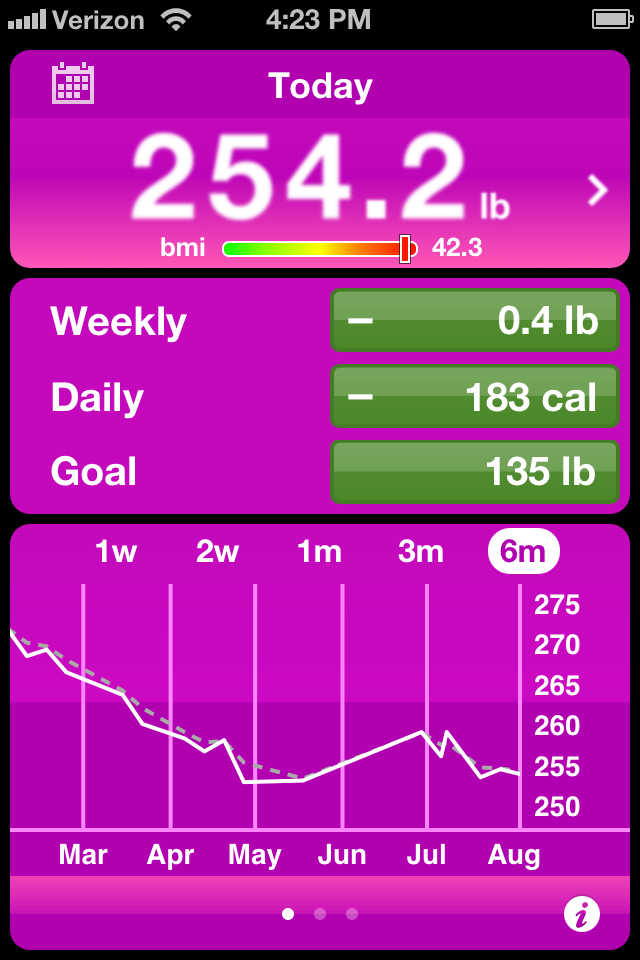Screen dimensions: 640x960
Task: Select the 6m chart range
Action: point(523,551)
